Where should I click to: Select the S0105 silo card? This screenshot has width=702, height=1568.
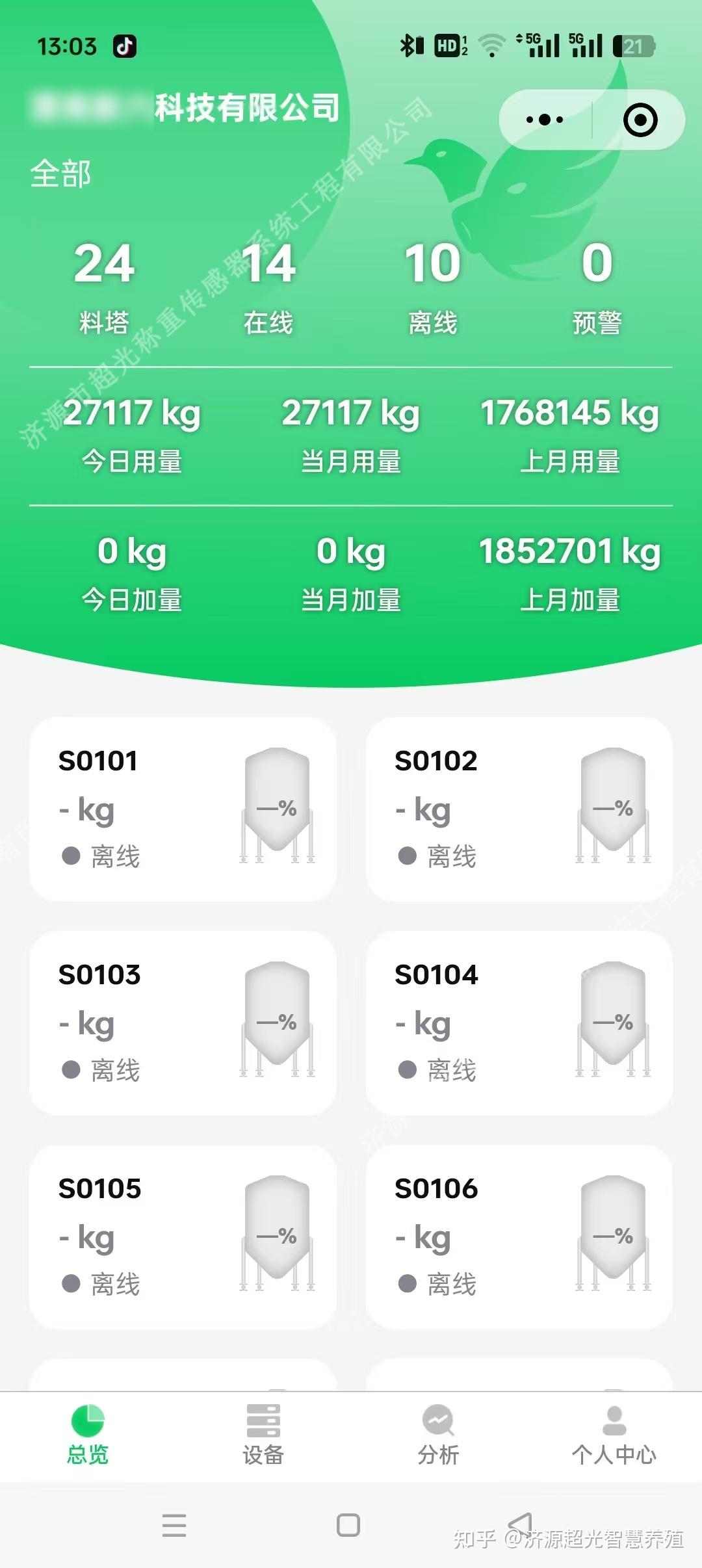click(183, 1236)
